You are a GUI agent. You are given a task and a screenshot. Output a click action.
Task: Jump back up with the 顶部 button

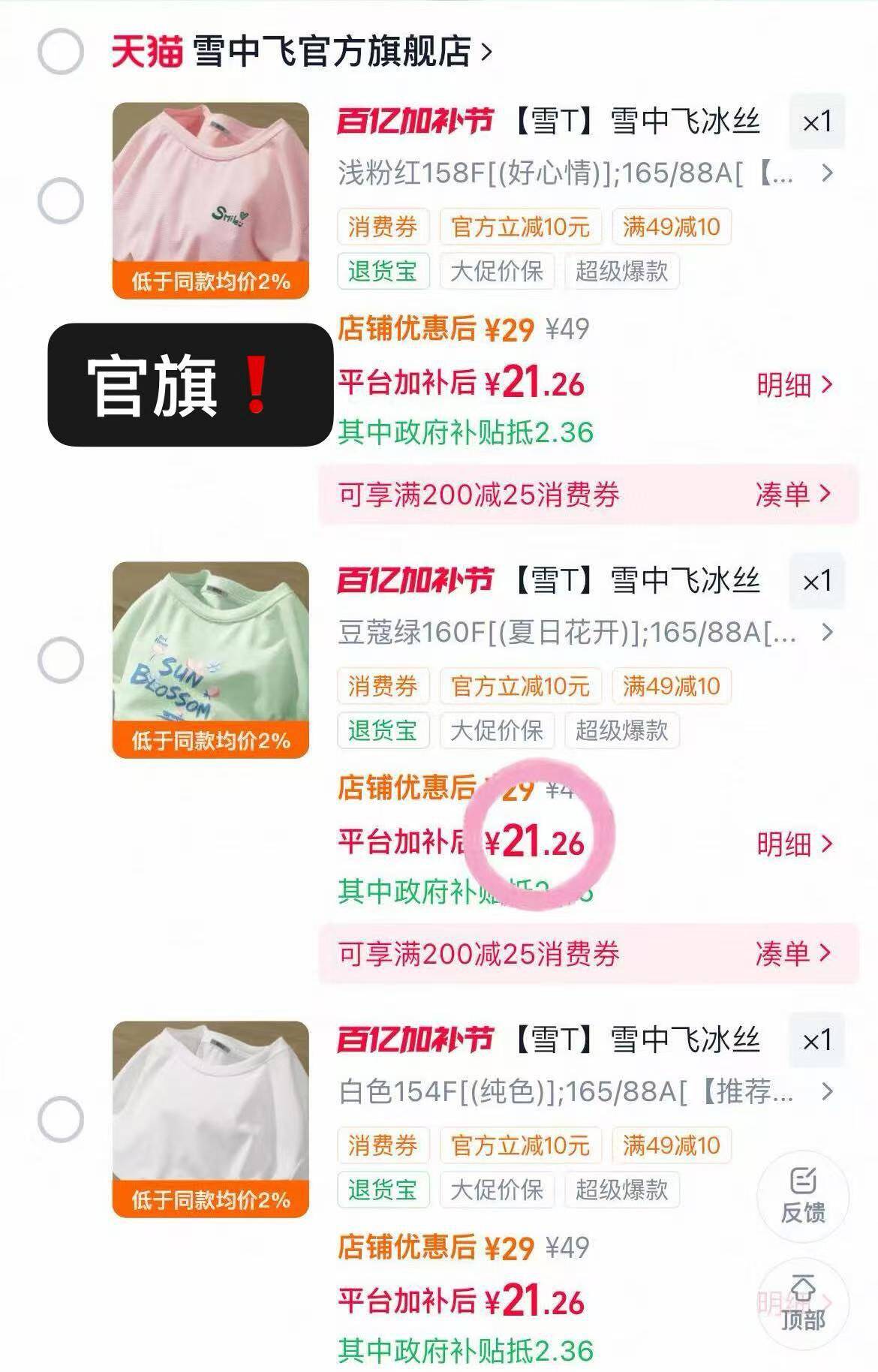(803, 1303)
